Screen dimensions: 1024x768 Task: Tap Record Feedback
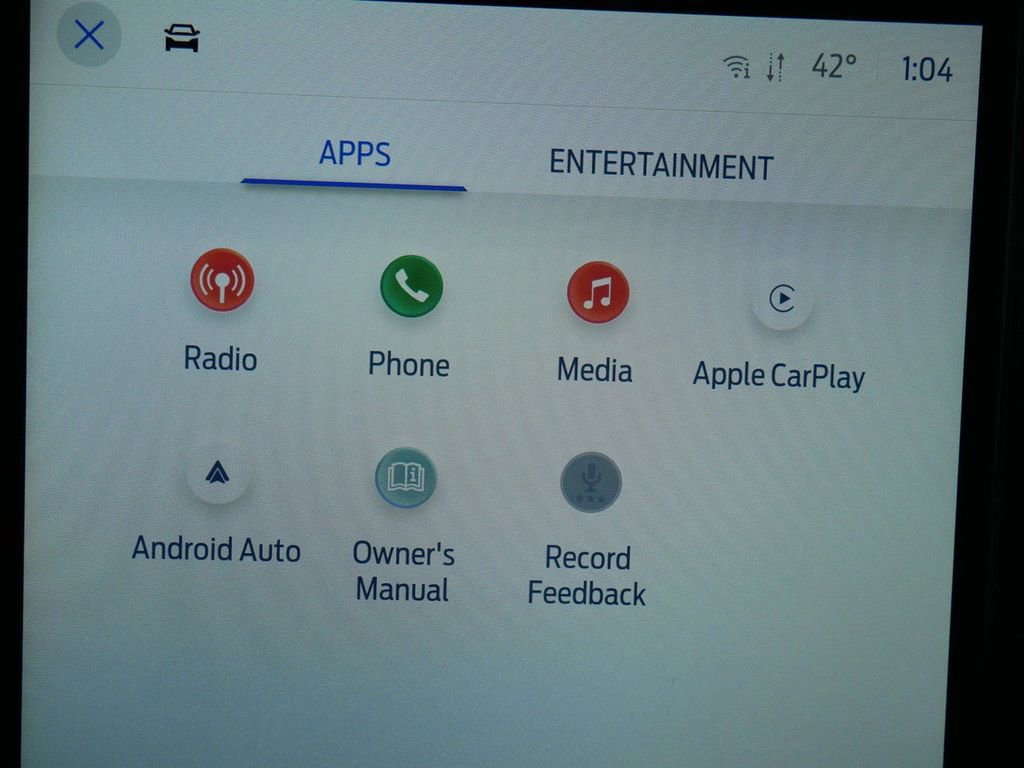(x=590, y=482)
